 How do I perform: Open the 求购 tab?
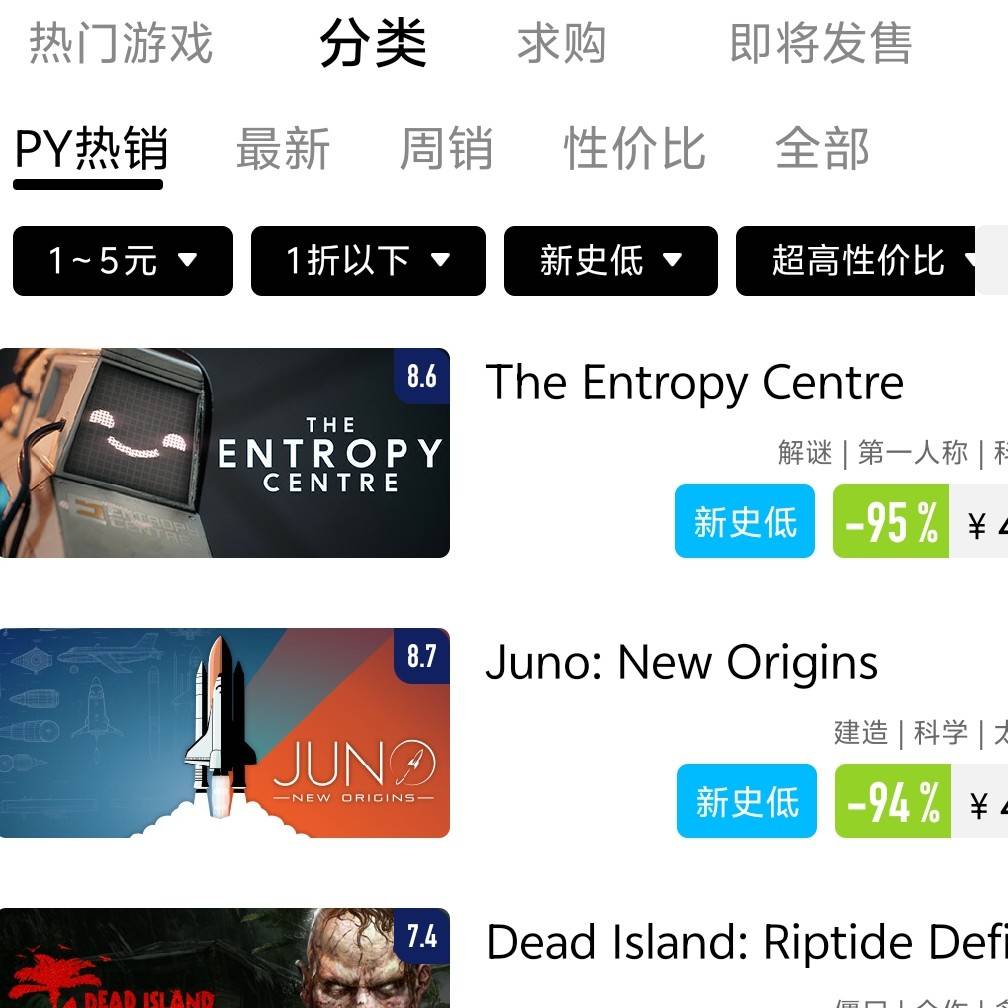coord(561,44)
